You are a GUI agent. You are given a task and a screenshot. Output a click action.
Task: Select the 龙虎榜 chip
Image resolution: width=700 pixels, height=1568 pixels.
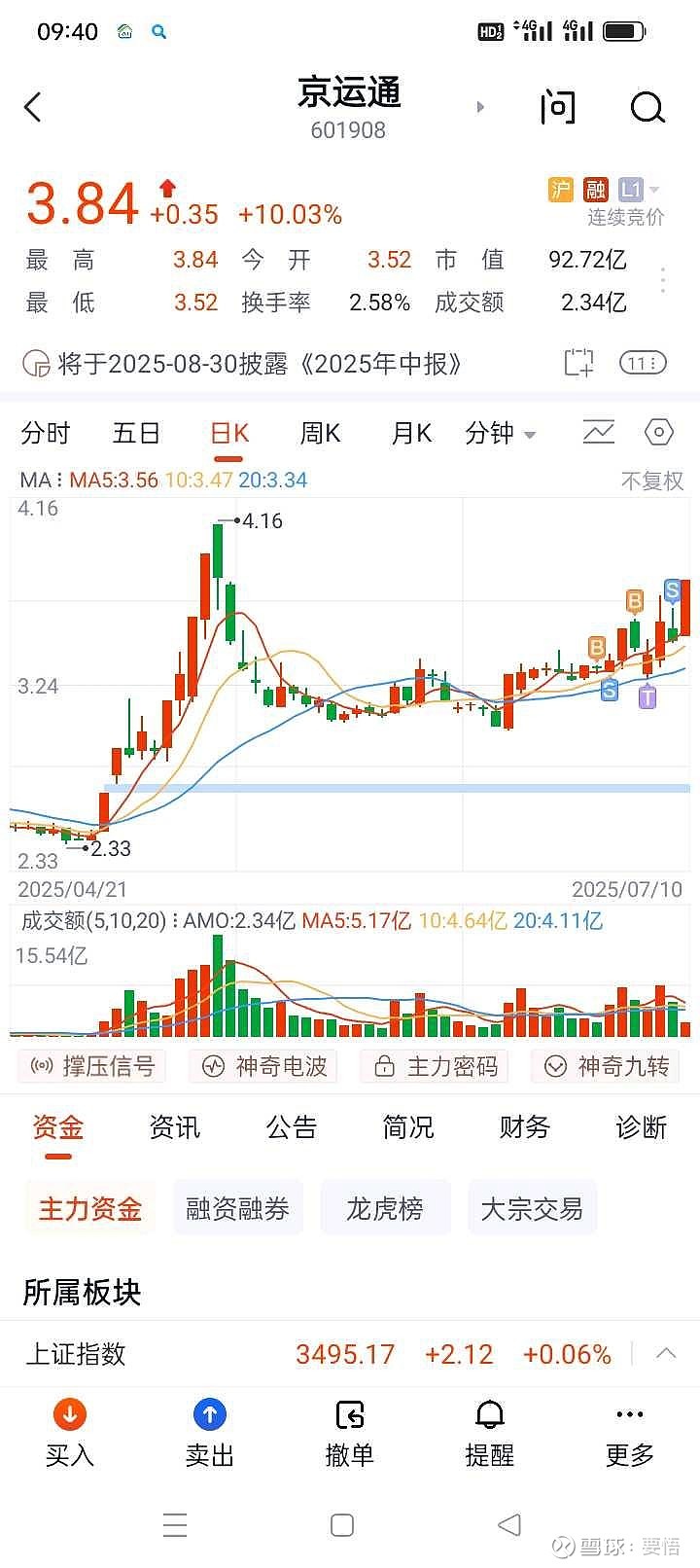[x=385, y=1209]
